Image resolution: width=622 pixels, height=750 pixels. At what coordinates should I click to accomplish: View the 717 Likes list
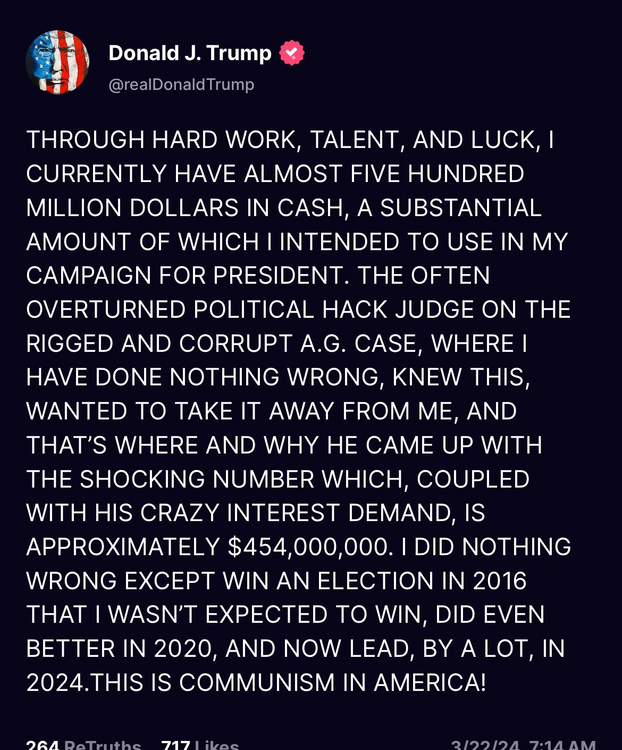pyautogui.click(x=200, y=744)
